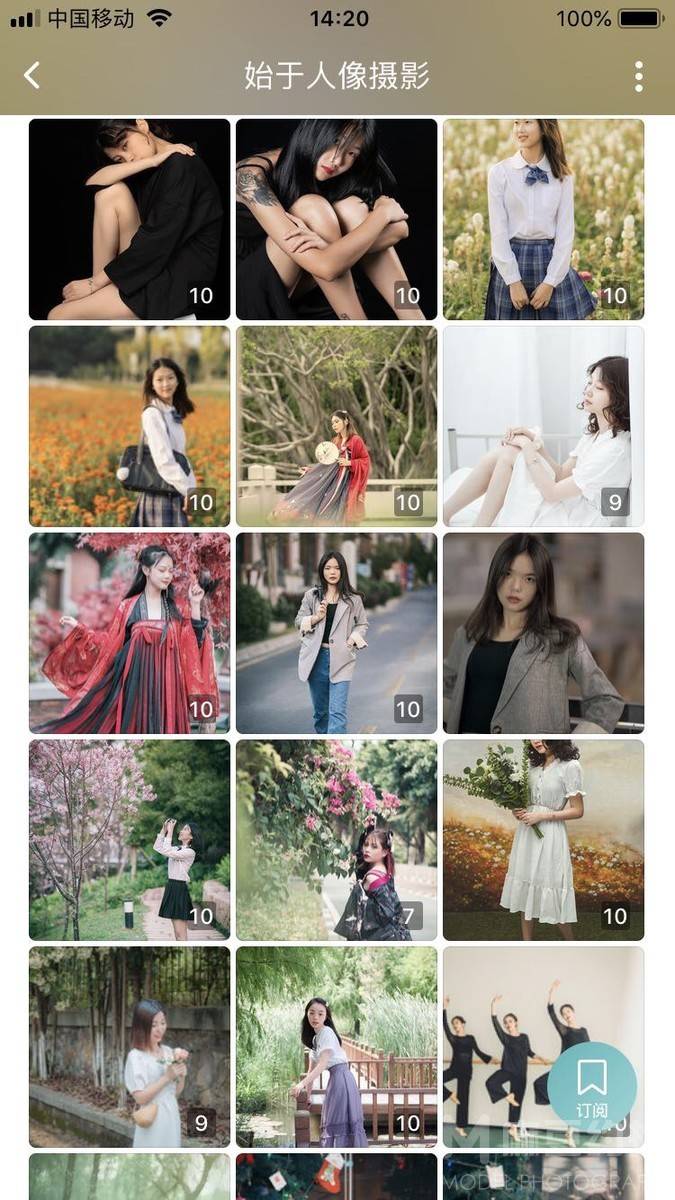This screenshot has height=1200, width=675.
Task: Go back using the top-left arrow
Action: (x=32, y=75)
